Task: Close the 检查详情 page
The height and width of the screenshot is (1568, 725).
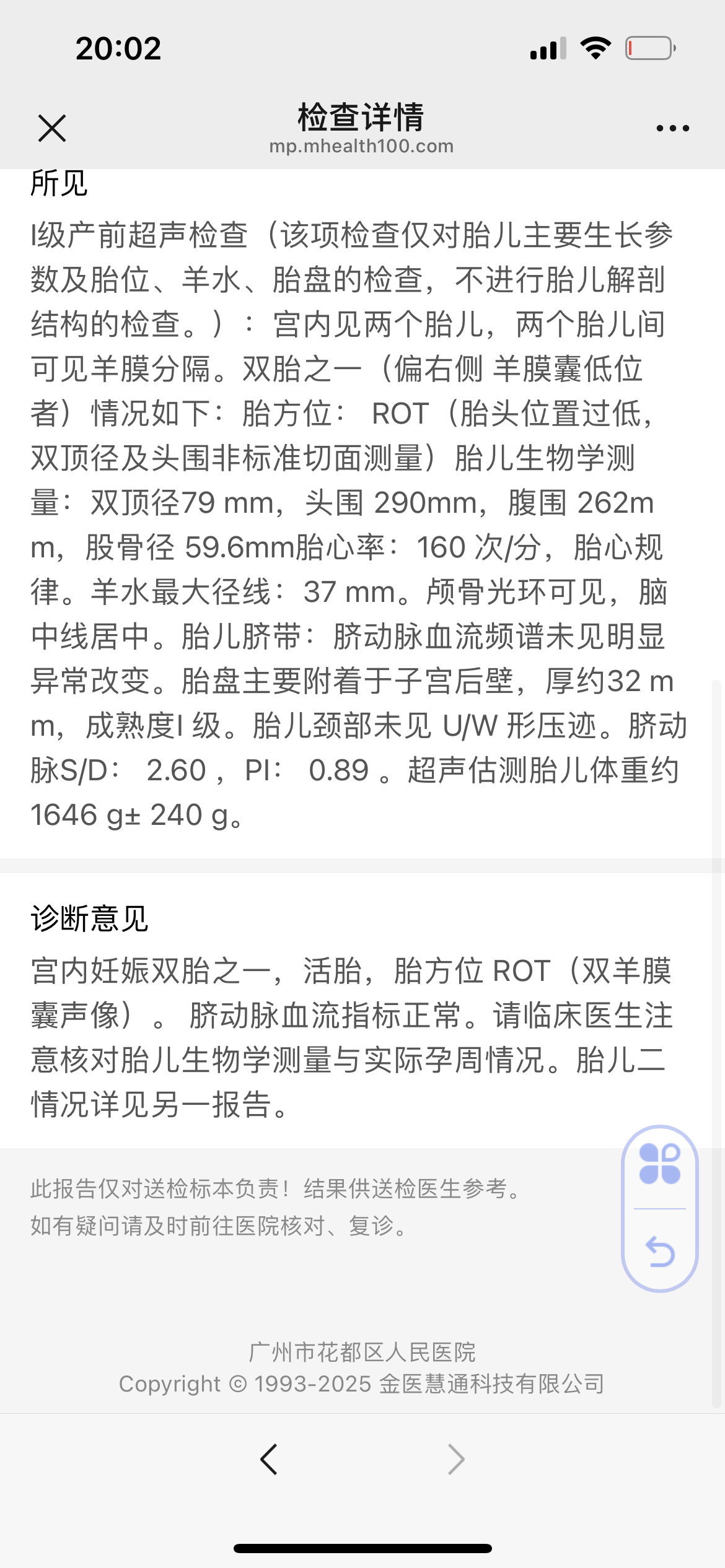Action: (52, 128)
